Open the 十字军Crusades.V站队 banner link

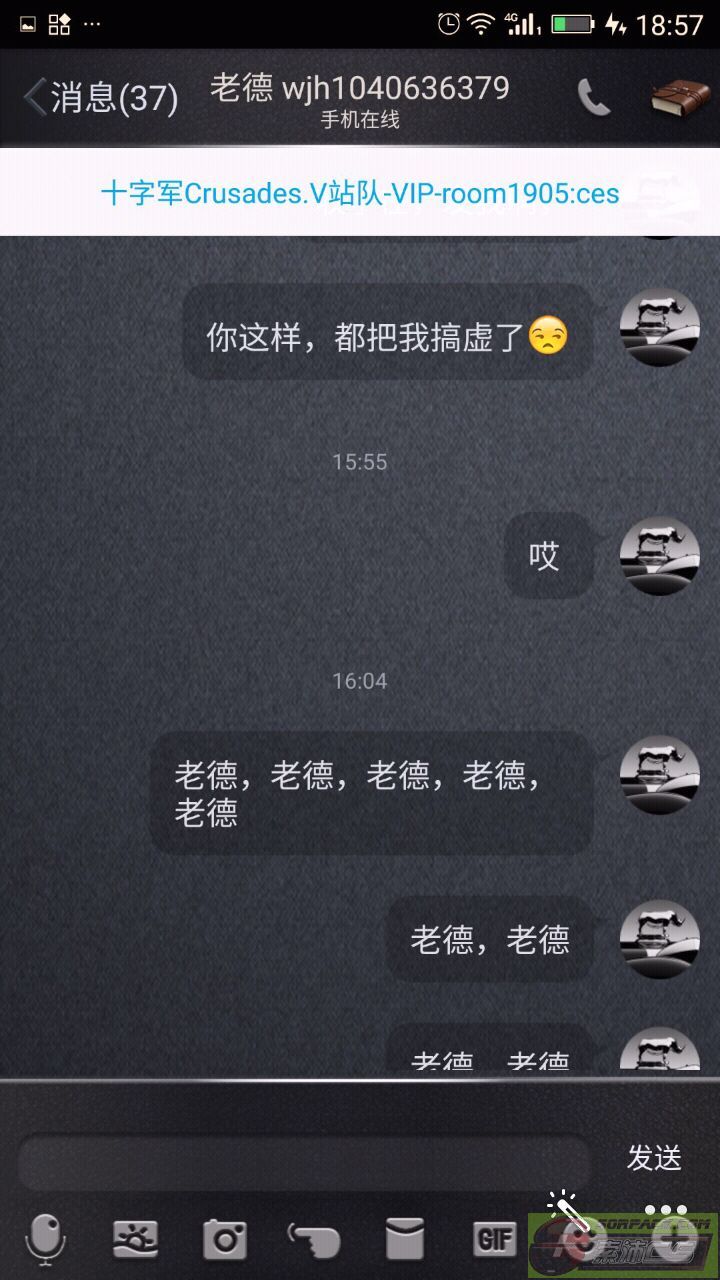click(360, 193)
